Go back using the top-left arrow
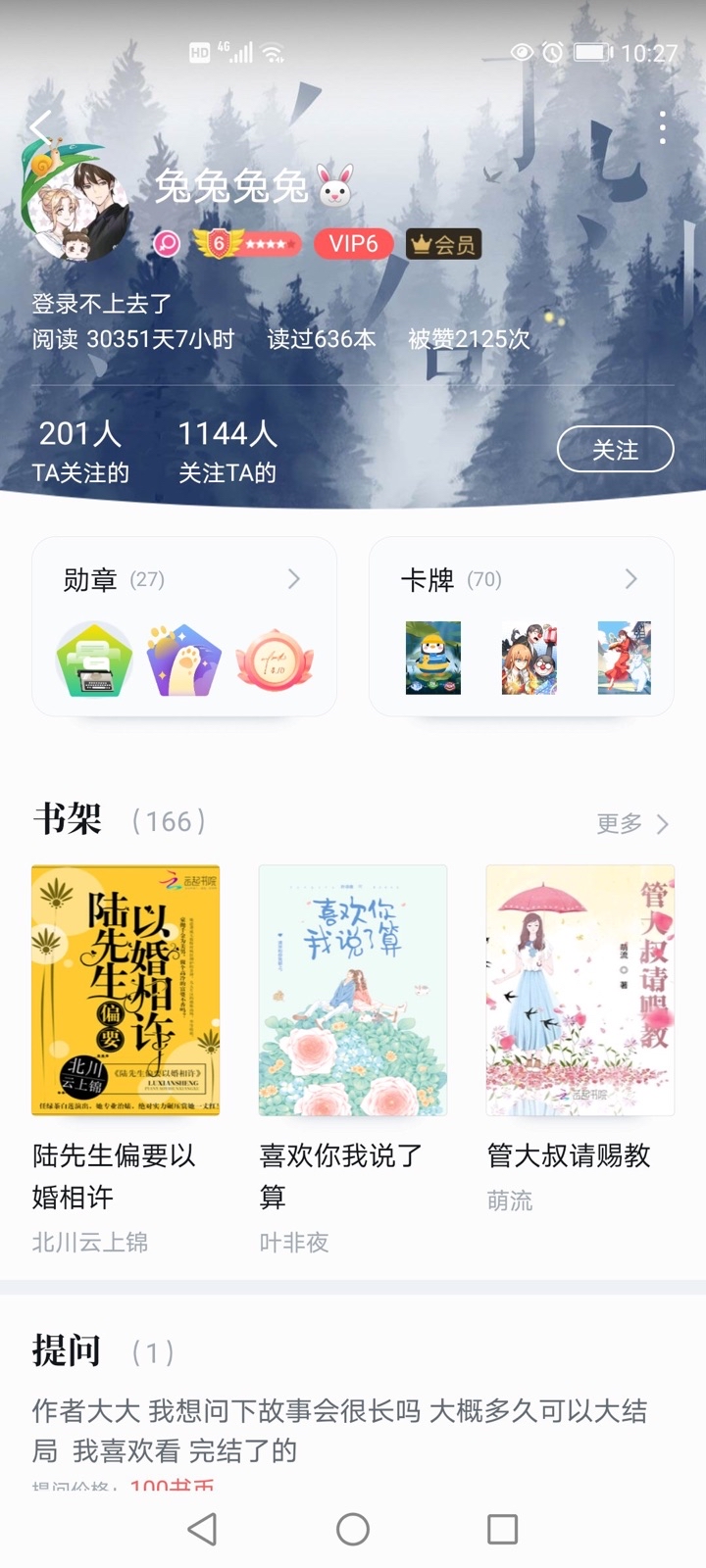Image resolution: width=706 pixels, height=1568 pixels. [x=39, y=128]
